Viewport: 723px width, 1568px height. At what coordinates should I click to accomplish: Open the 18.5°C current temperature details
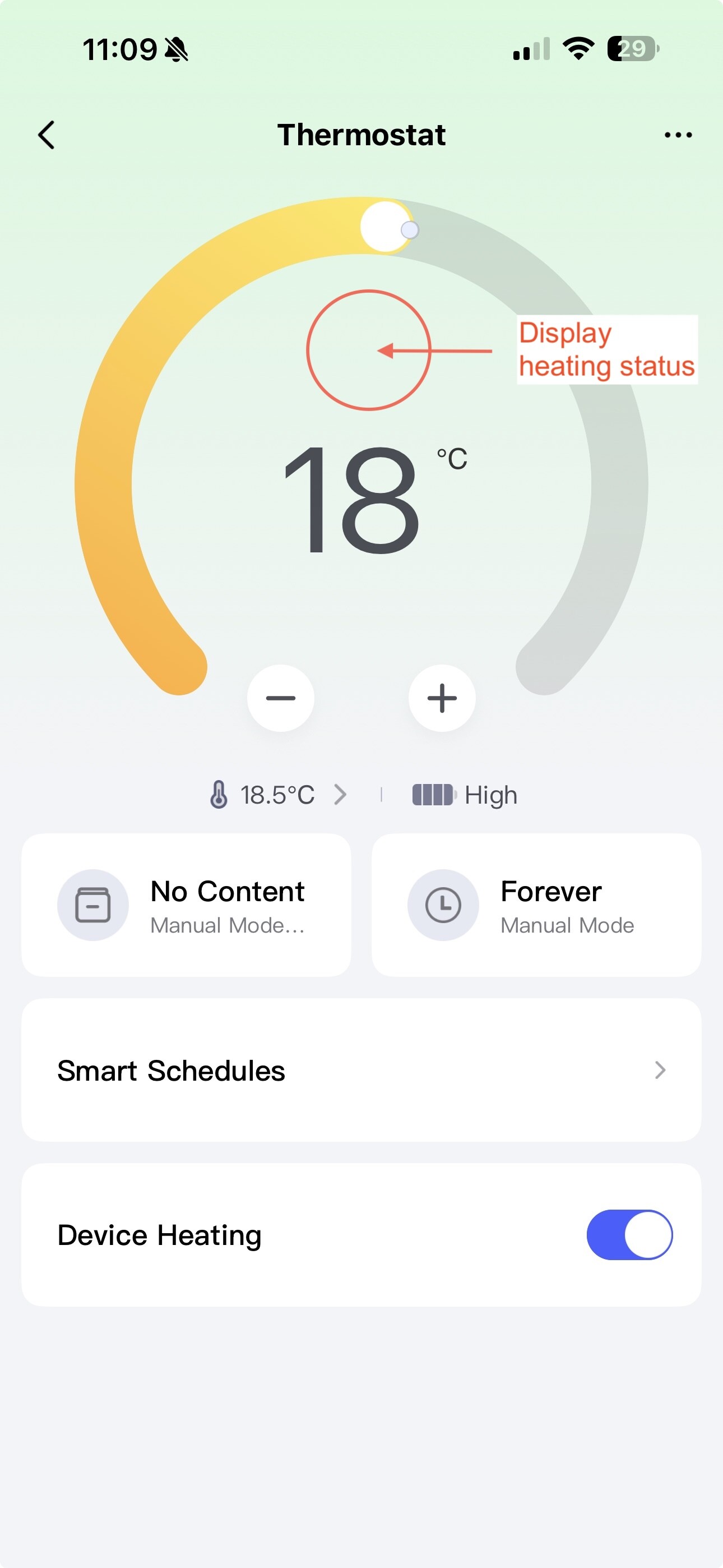[278, 794]
